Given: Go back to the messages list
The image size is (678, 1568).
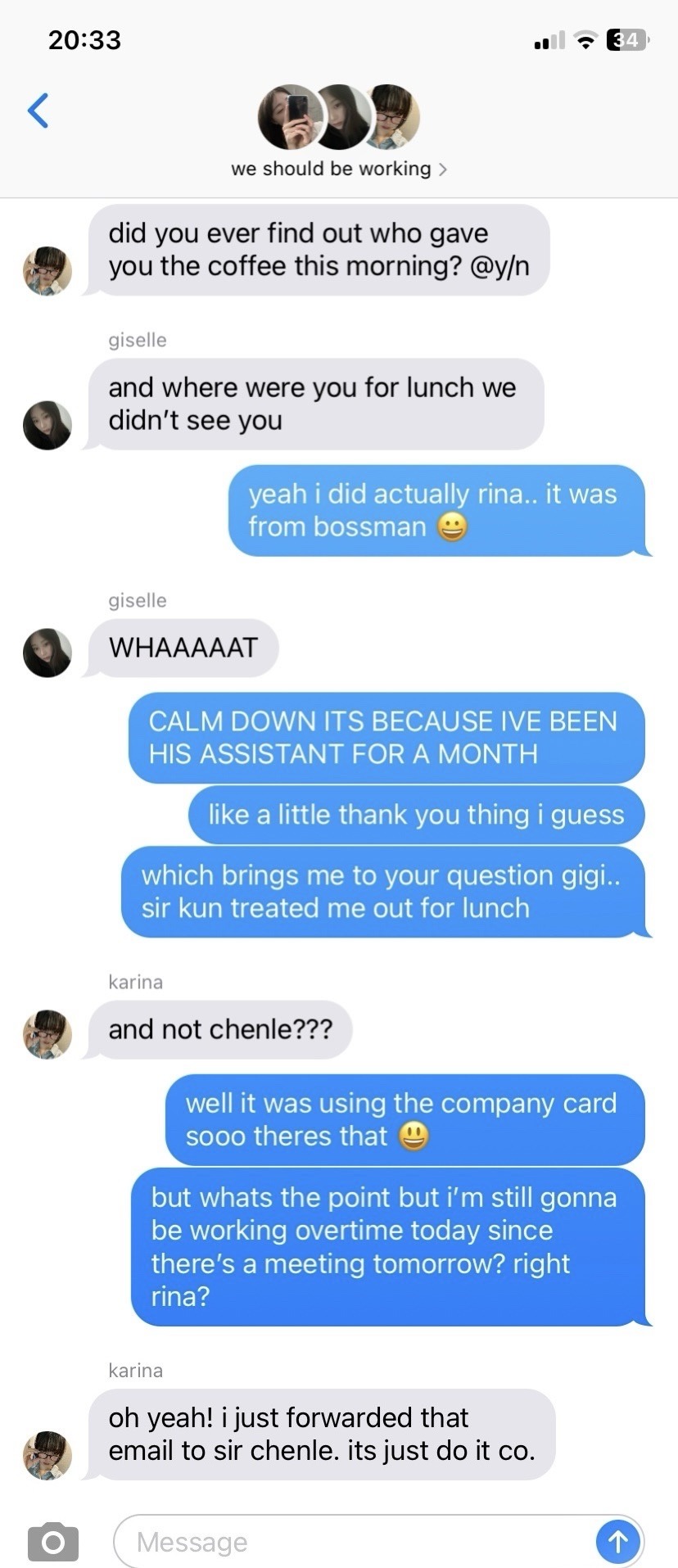Looking at the screenshot, I should 38,111.
